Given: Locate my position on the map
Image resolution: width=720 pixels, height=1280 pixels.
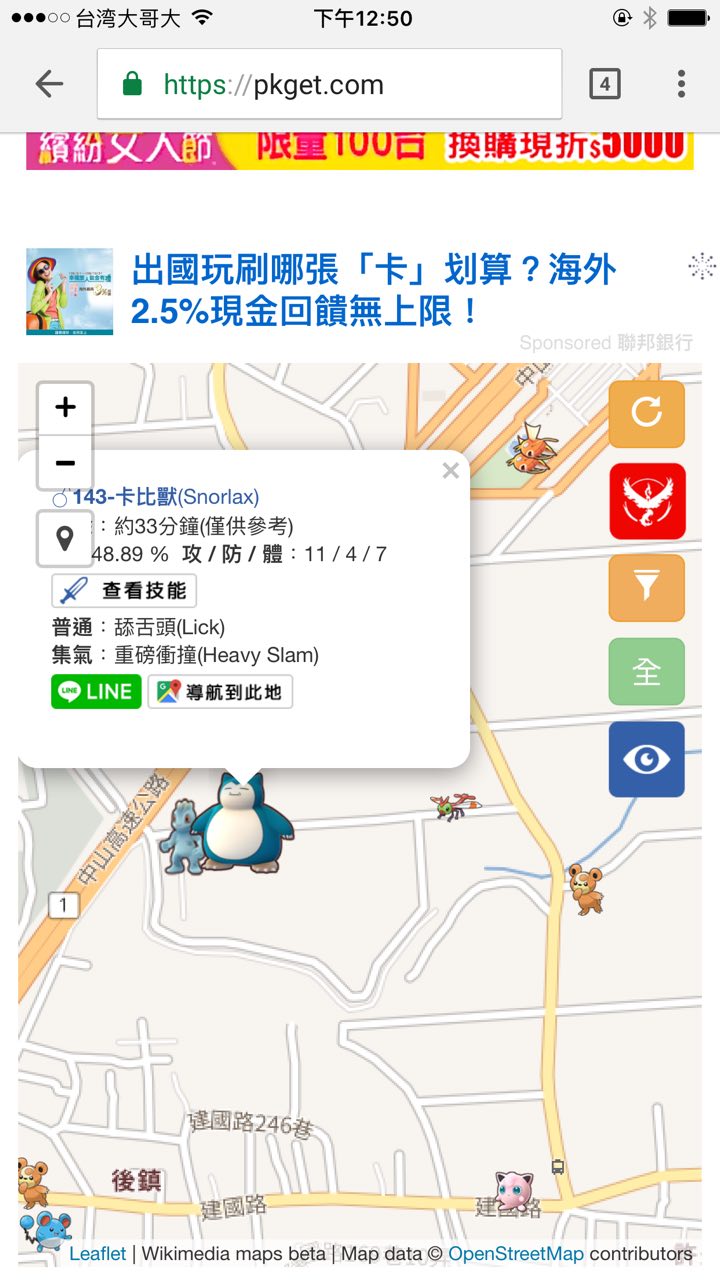Looking at the screenshot, I should click(65, 540).
